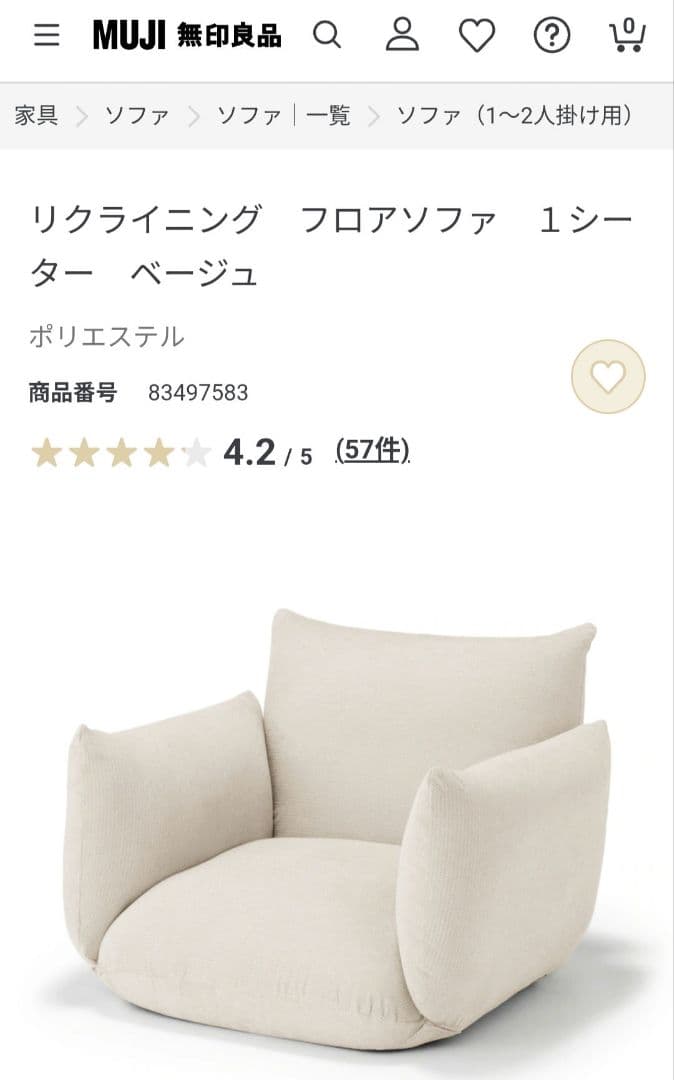
Task: Open the search icon
Action: [327, 36]
